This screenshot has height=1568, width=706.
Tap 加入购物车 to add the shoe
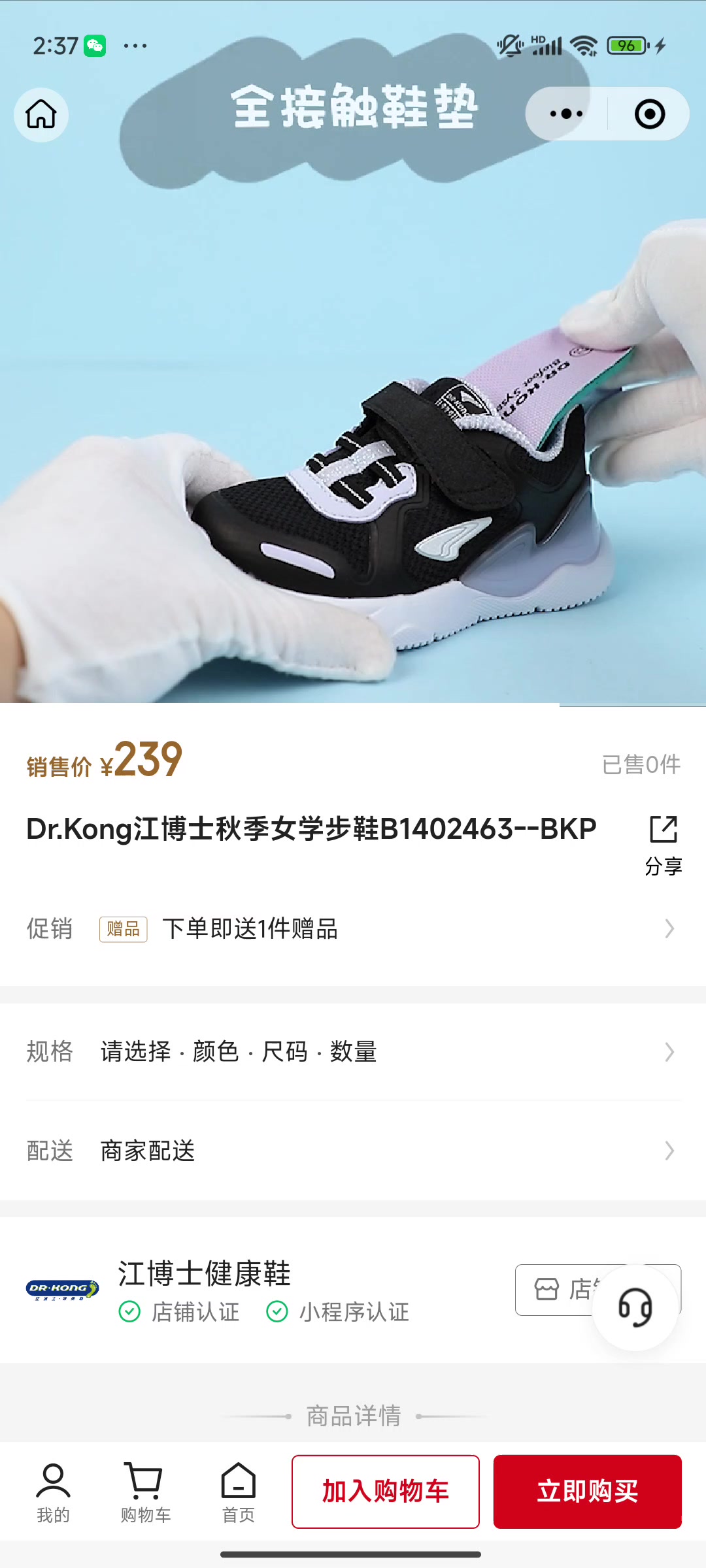coord(386,1492)
